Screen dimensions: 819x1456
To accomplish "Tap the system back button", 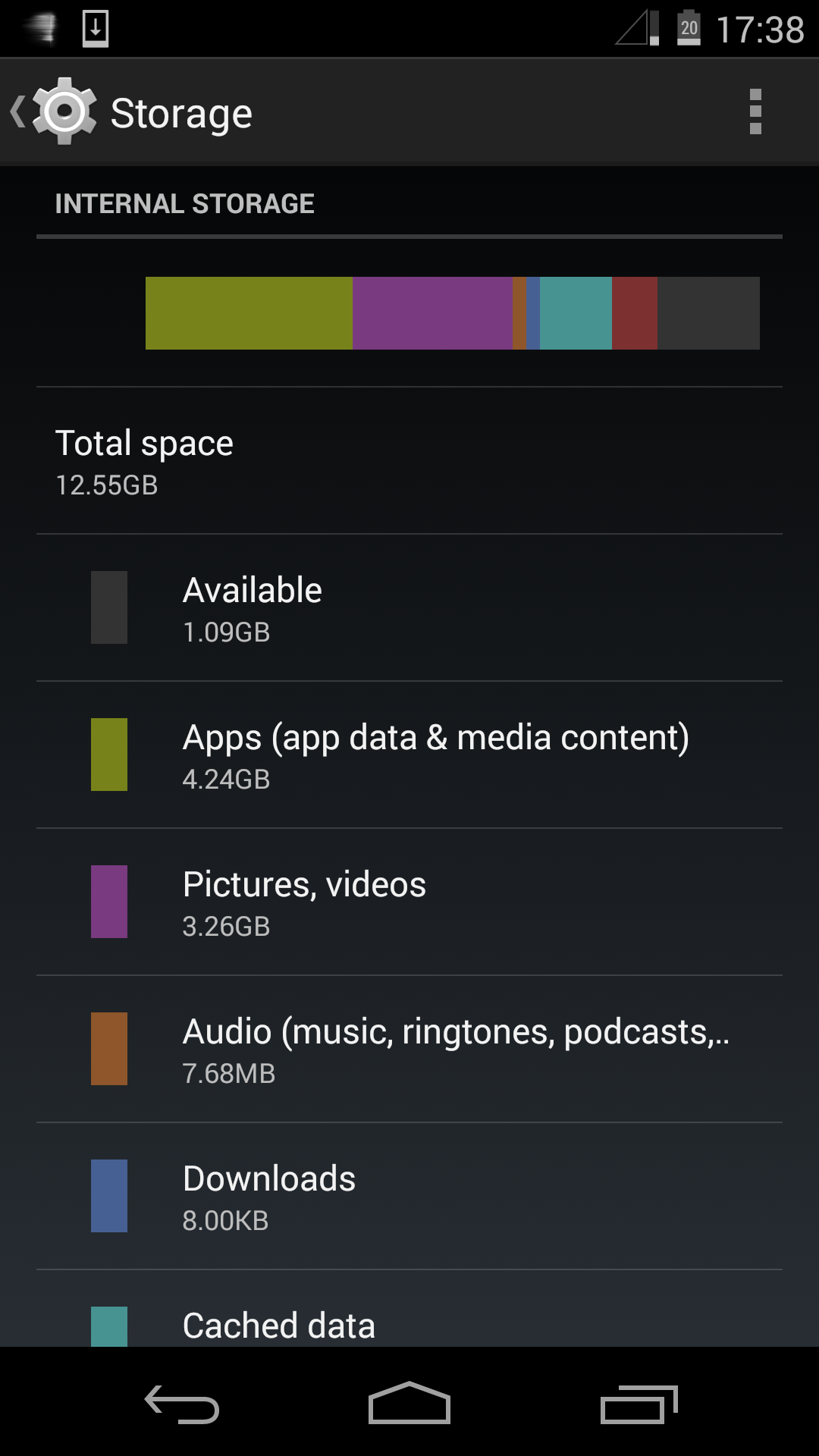I will point(182,1403).
